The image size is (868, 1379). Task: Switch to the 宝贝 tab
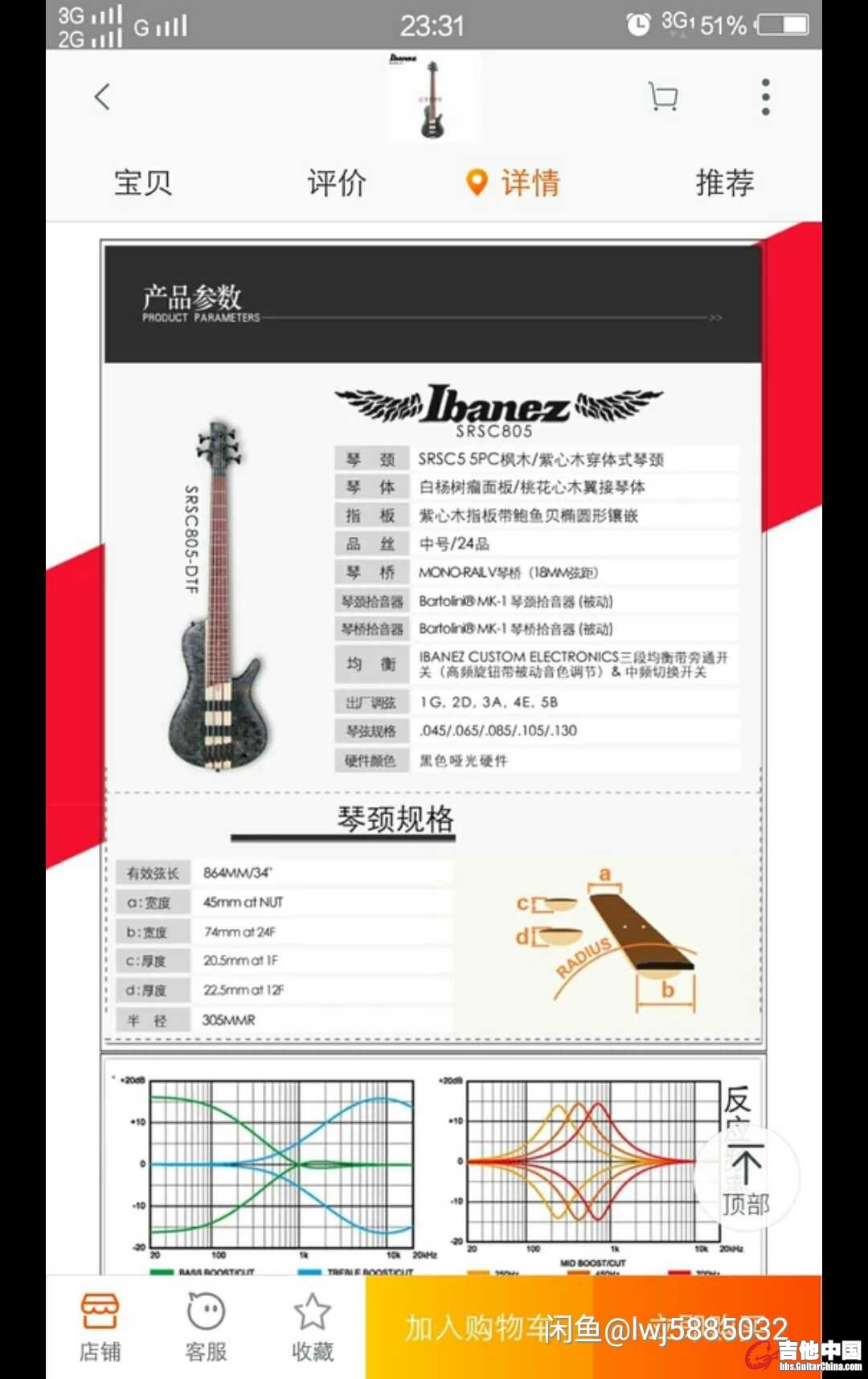(x=143, y=183)
